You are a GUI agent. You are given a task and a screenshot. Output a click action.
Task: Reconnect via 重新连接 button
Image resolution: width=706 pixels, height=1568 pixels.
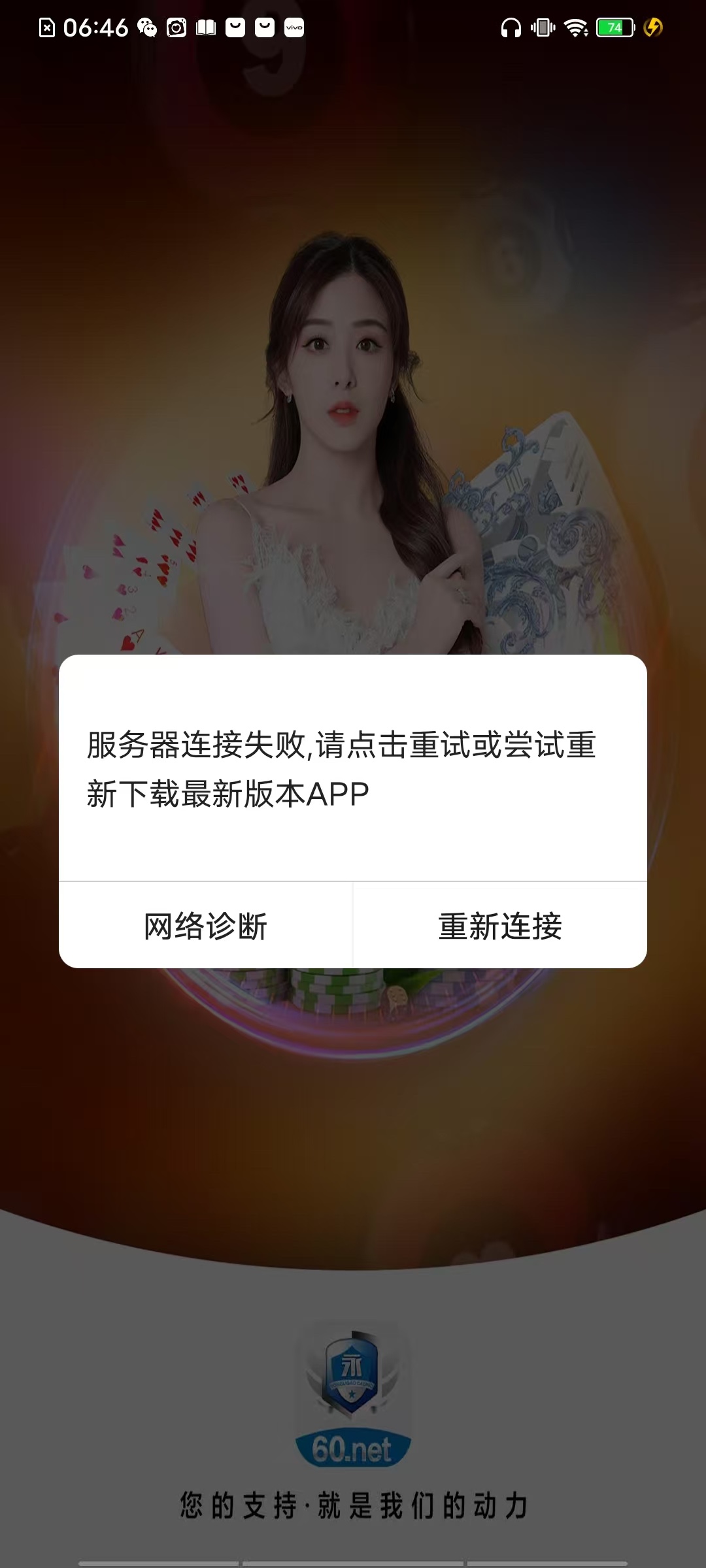pos(500,926)
